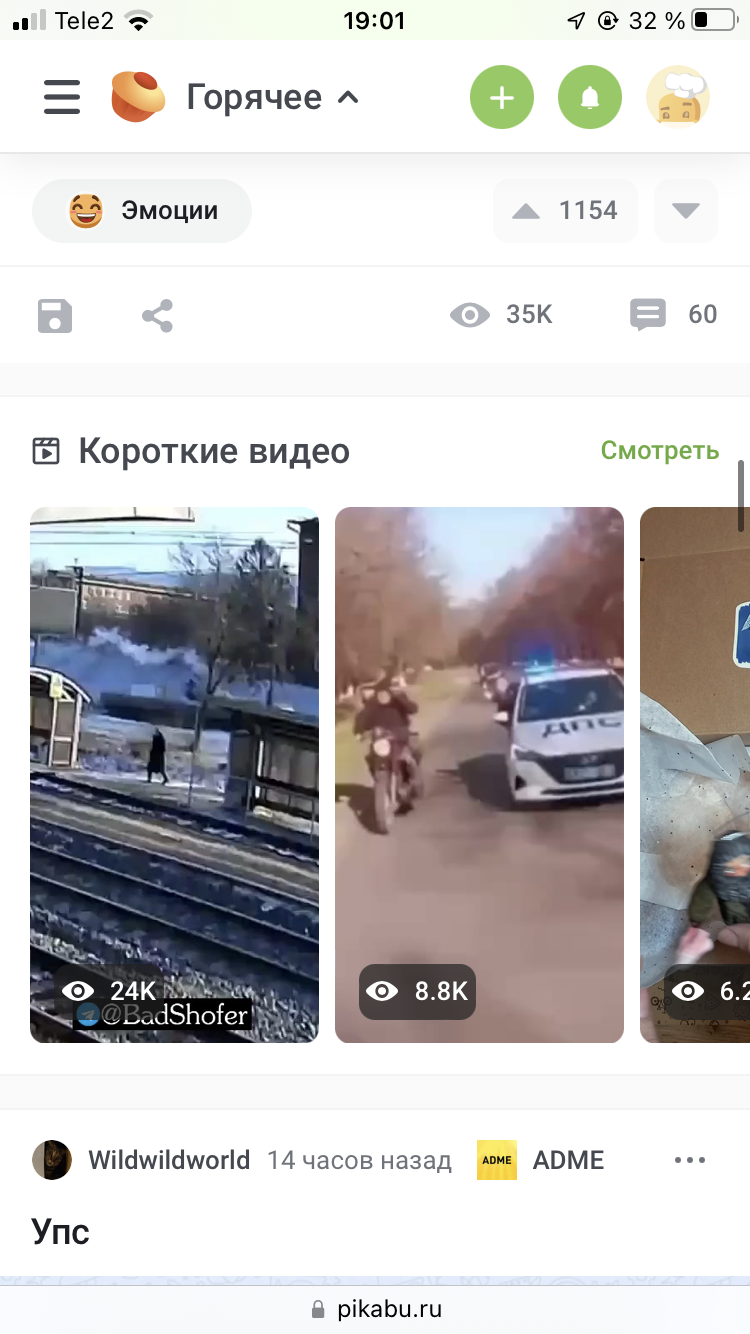
Task: Open Wildwildworld author profile
Action: coord(168,1160)
